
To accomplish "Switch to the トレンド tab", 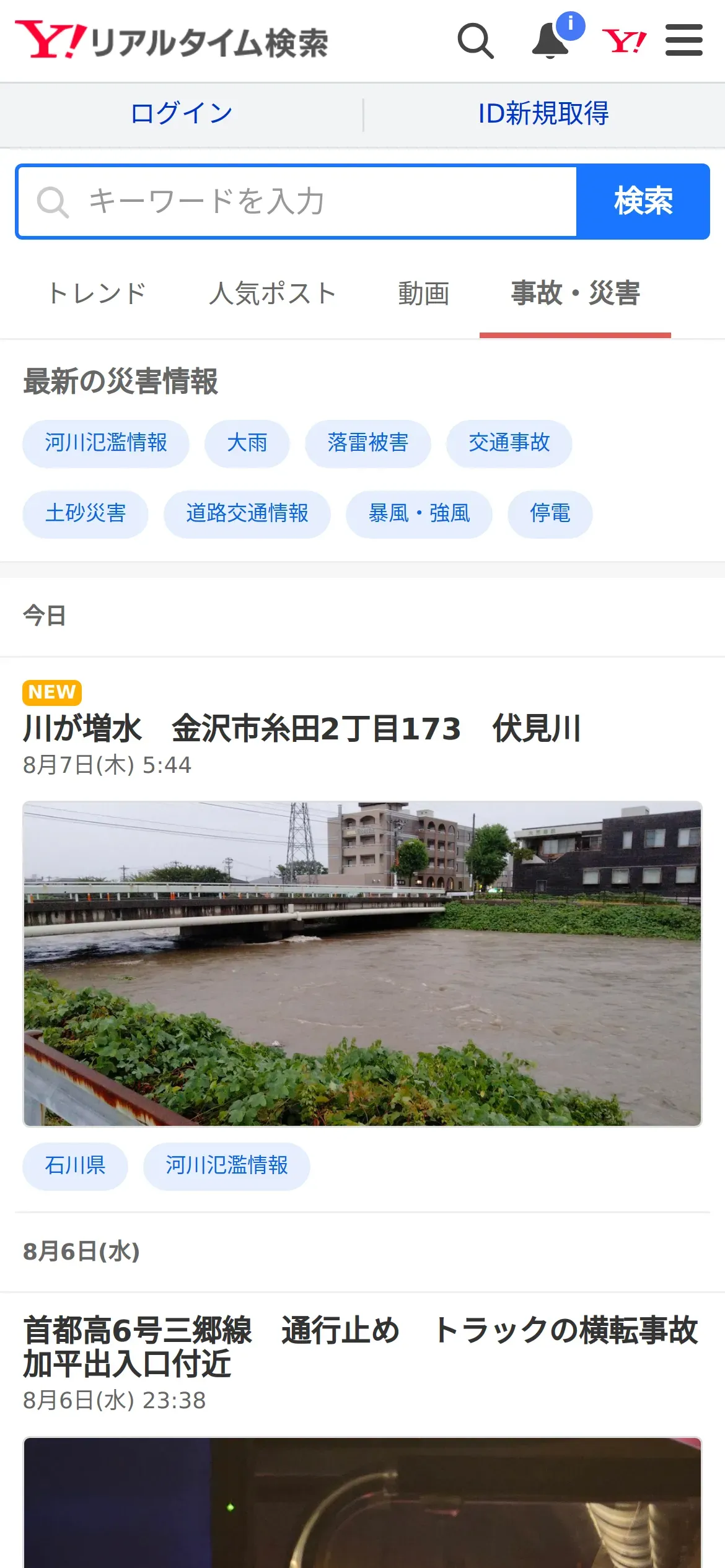I will [x=97, y=294].
